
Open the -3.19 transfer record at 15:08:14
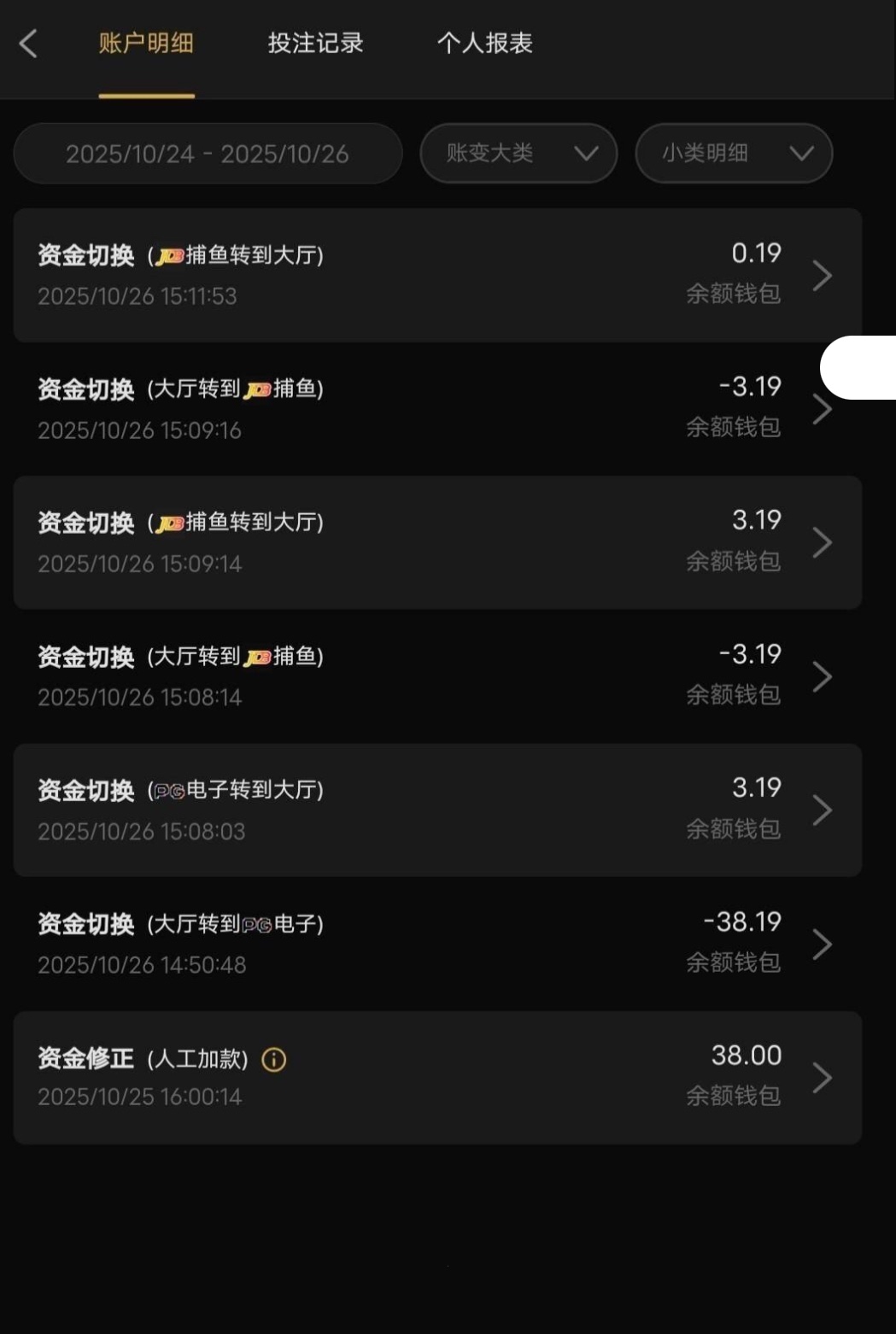click(x=437, y=676)
